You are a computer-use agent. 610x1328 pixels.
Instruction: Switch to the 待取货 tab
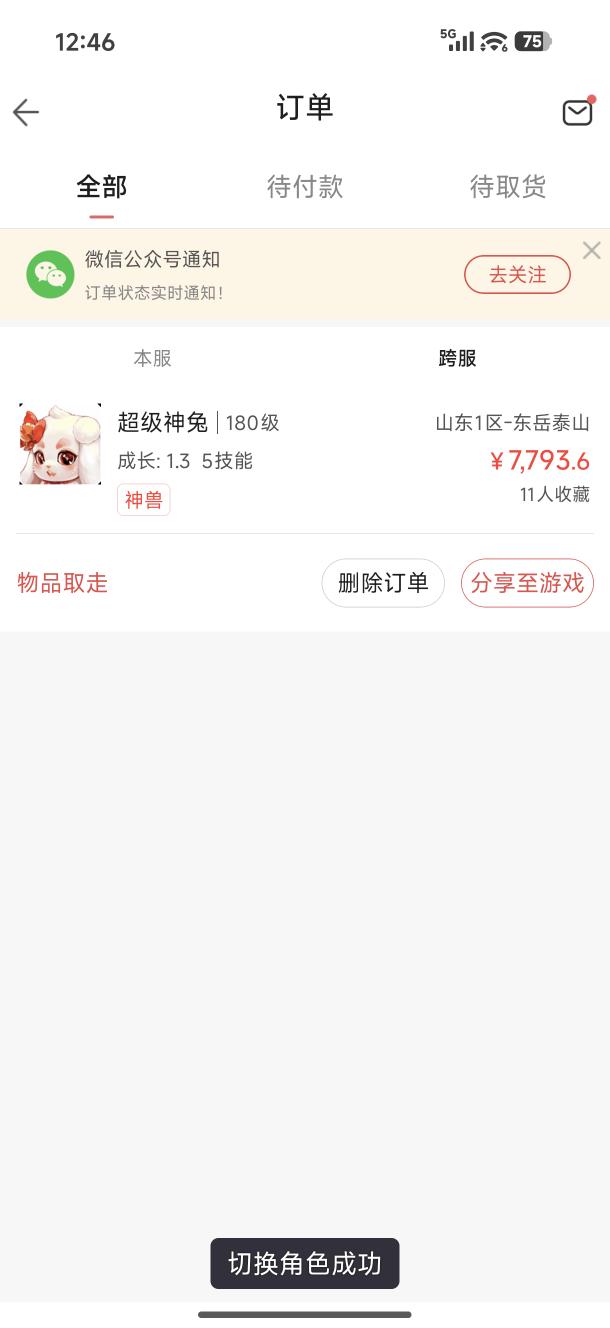click(x=508, y=187)
